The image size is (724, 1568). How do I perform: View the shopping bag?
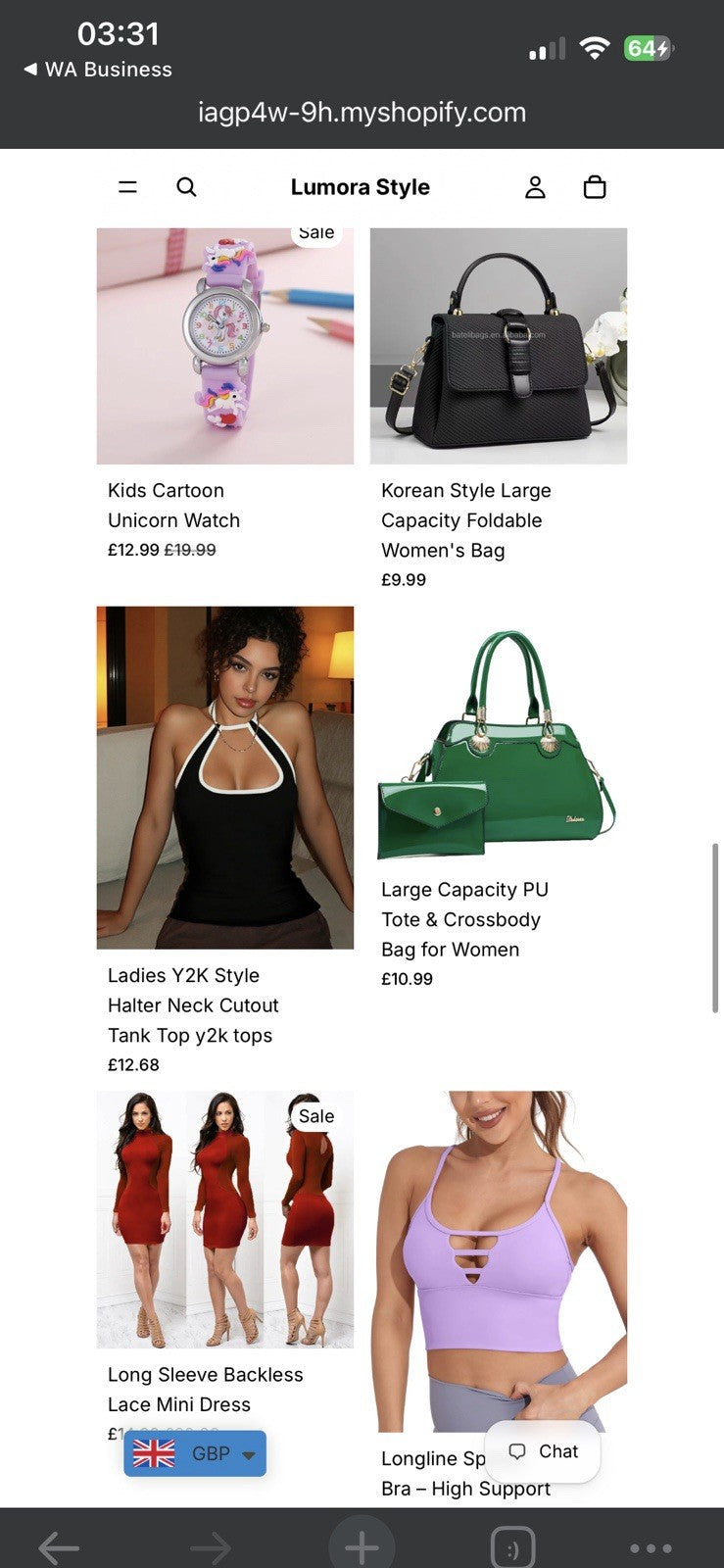click(595, 187)
